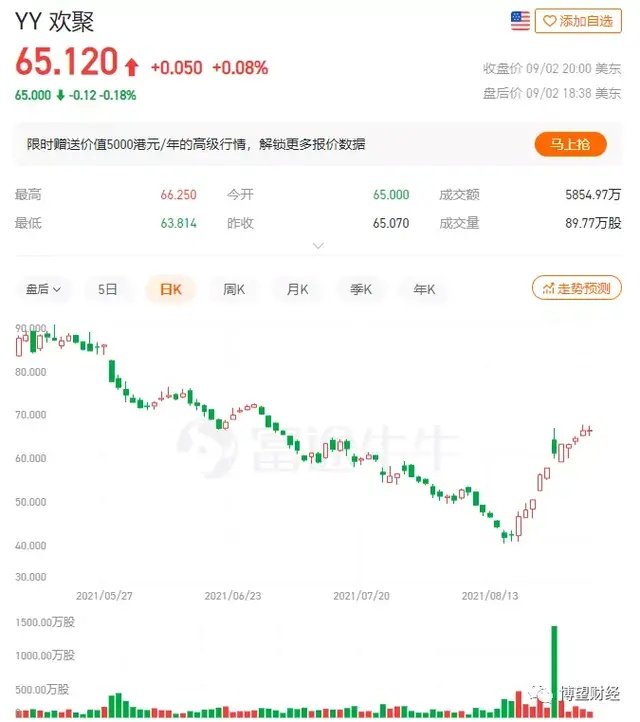Show the 月K chart

297,289
